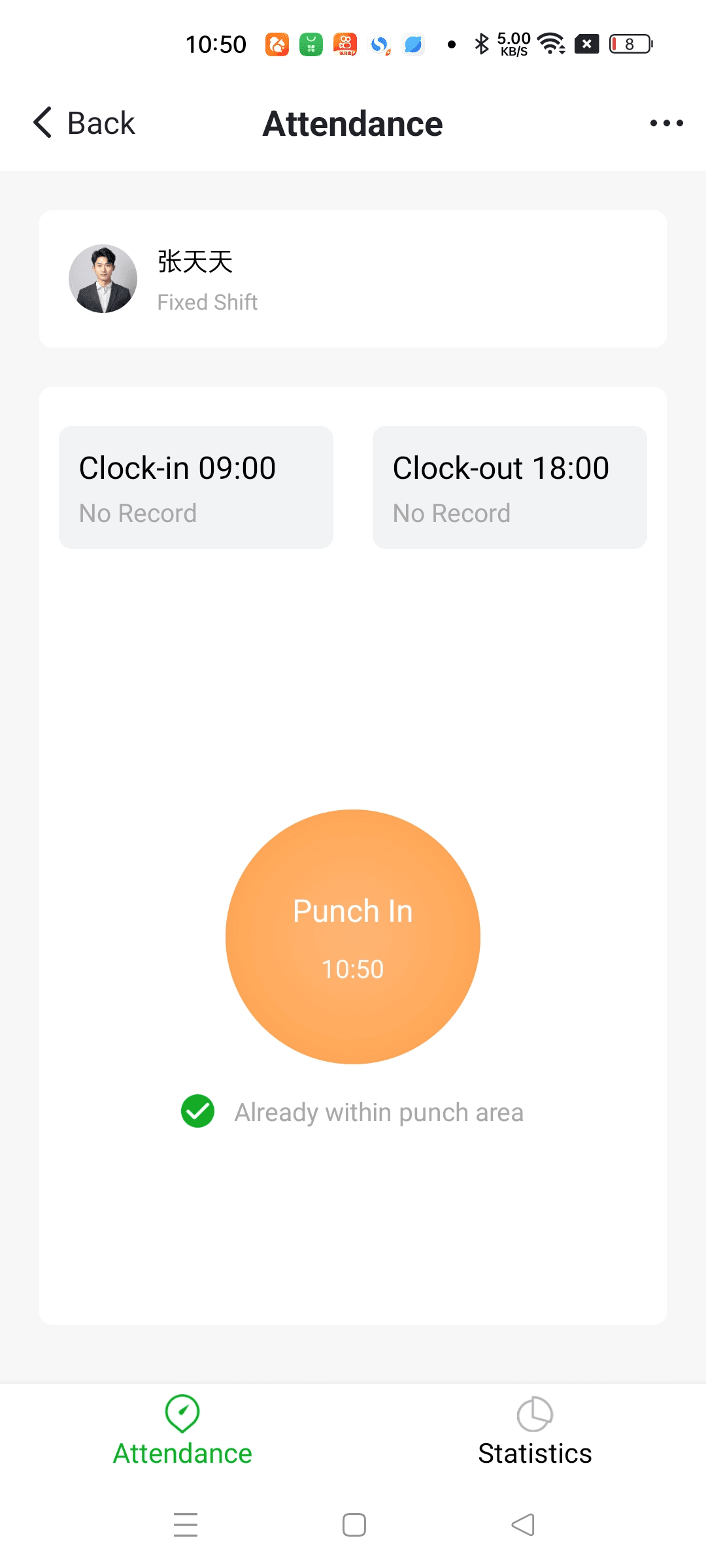Open the Fixed Shift profile card
The width and height of the screenshot is (706, 1568).
tap(353, 279)
